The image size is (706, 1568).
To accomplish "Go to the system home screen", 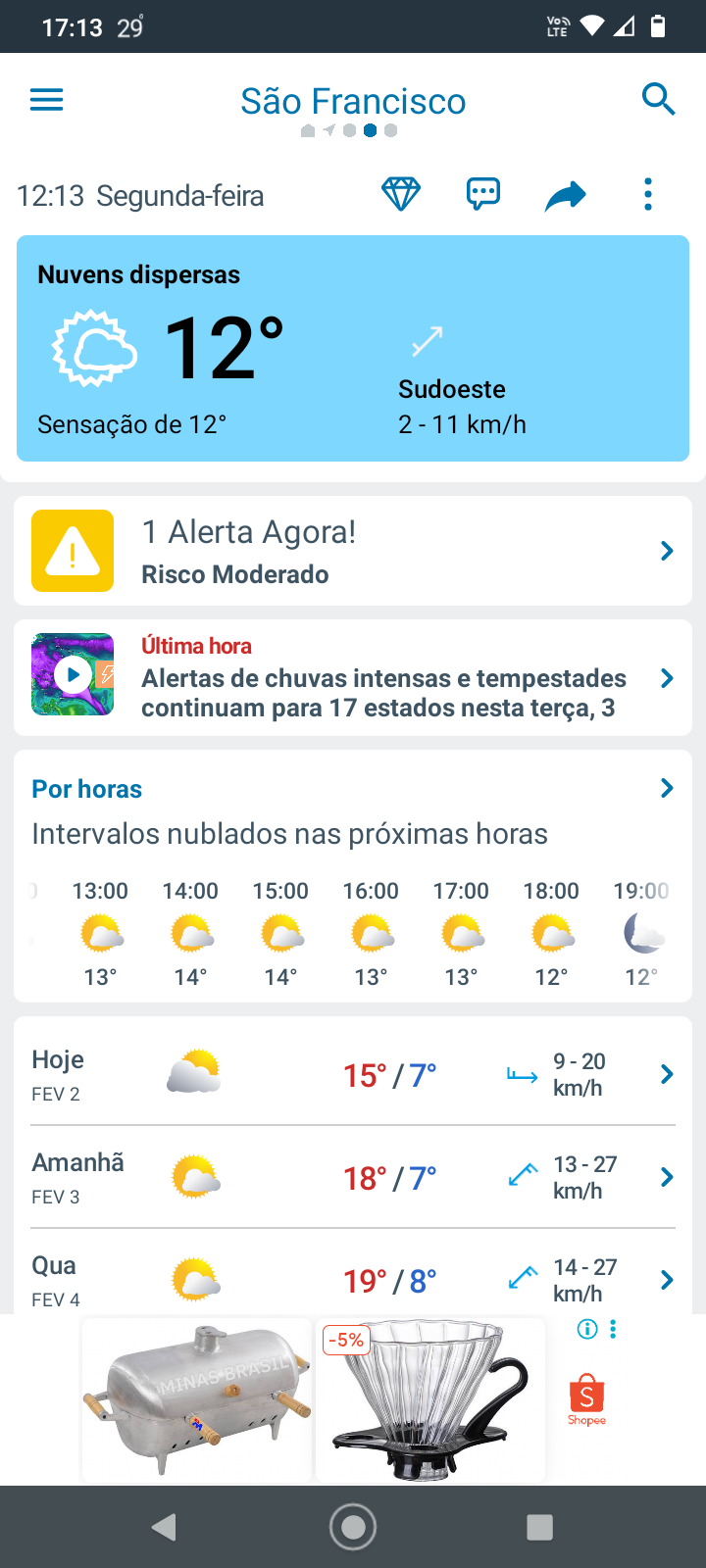I will coord(353,1527).
